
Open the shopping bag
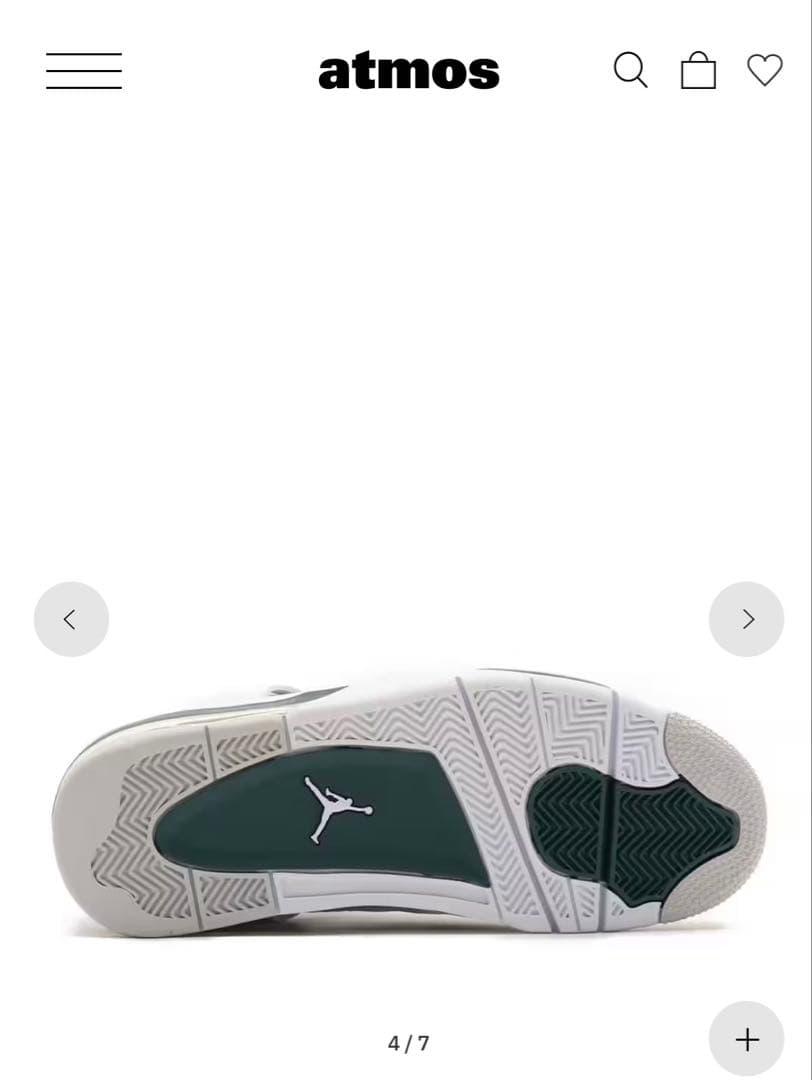(698, 71)
